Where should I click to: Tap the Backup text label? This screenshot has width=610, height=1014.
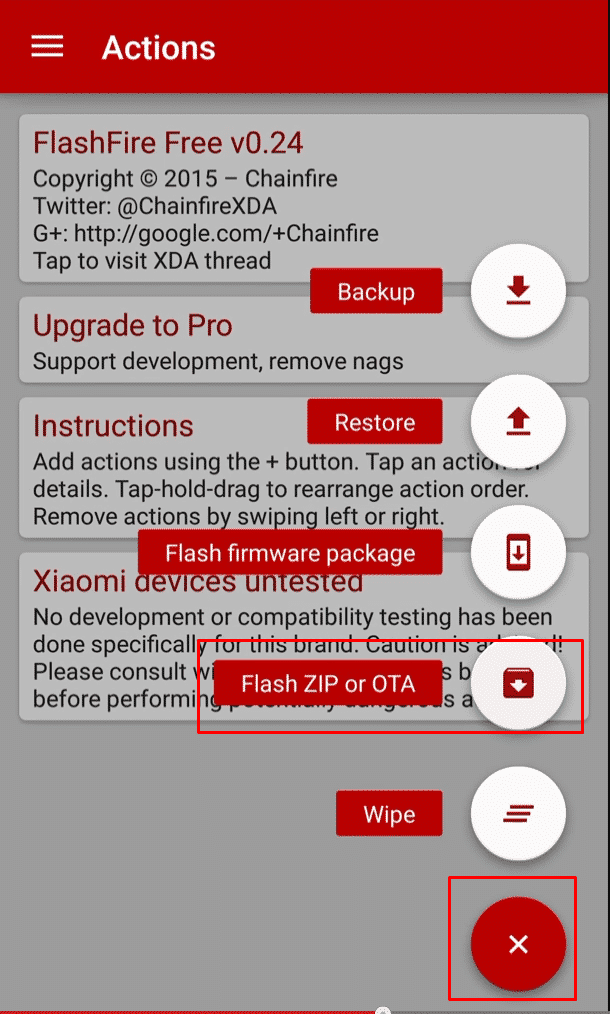[x=376, y=291]
